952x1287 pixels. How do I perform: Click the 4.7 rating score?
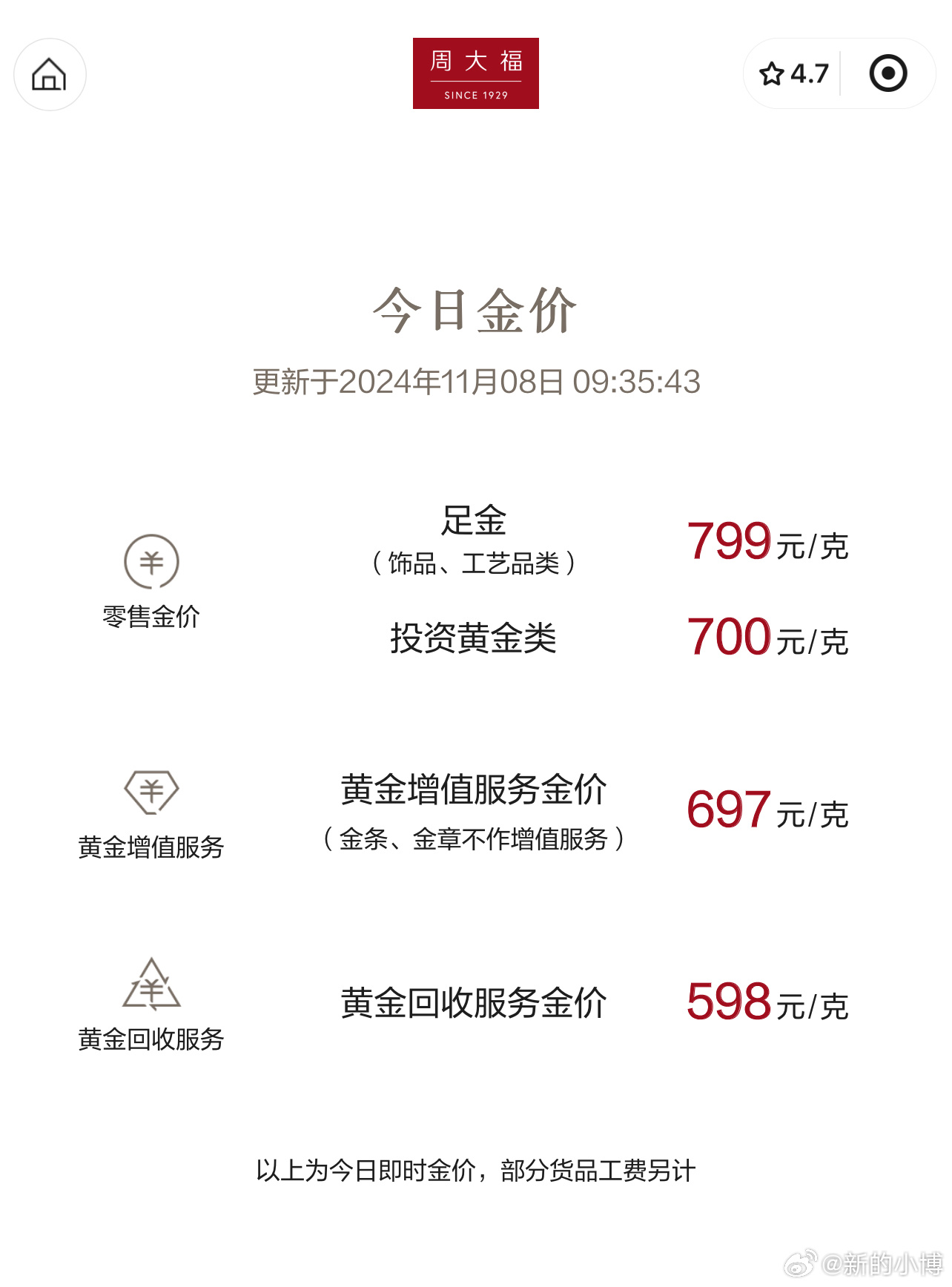[807, 73]
